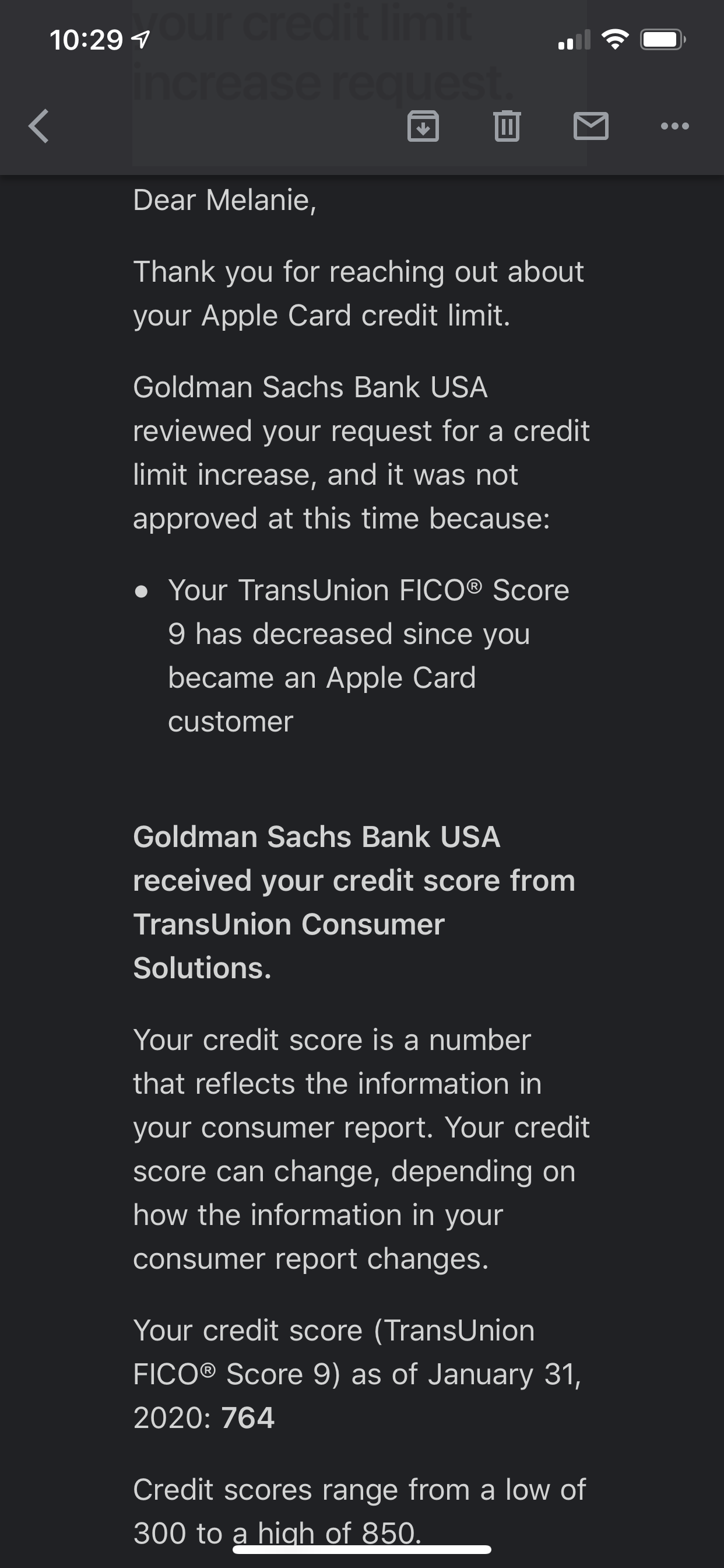Image resolution: width=724 pixels, height=1568 pixels.
Task: Delete this email with the trash icon
Action: [507, 126]
